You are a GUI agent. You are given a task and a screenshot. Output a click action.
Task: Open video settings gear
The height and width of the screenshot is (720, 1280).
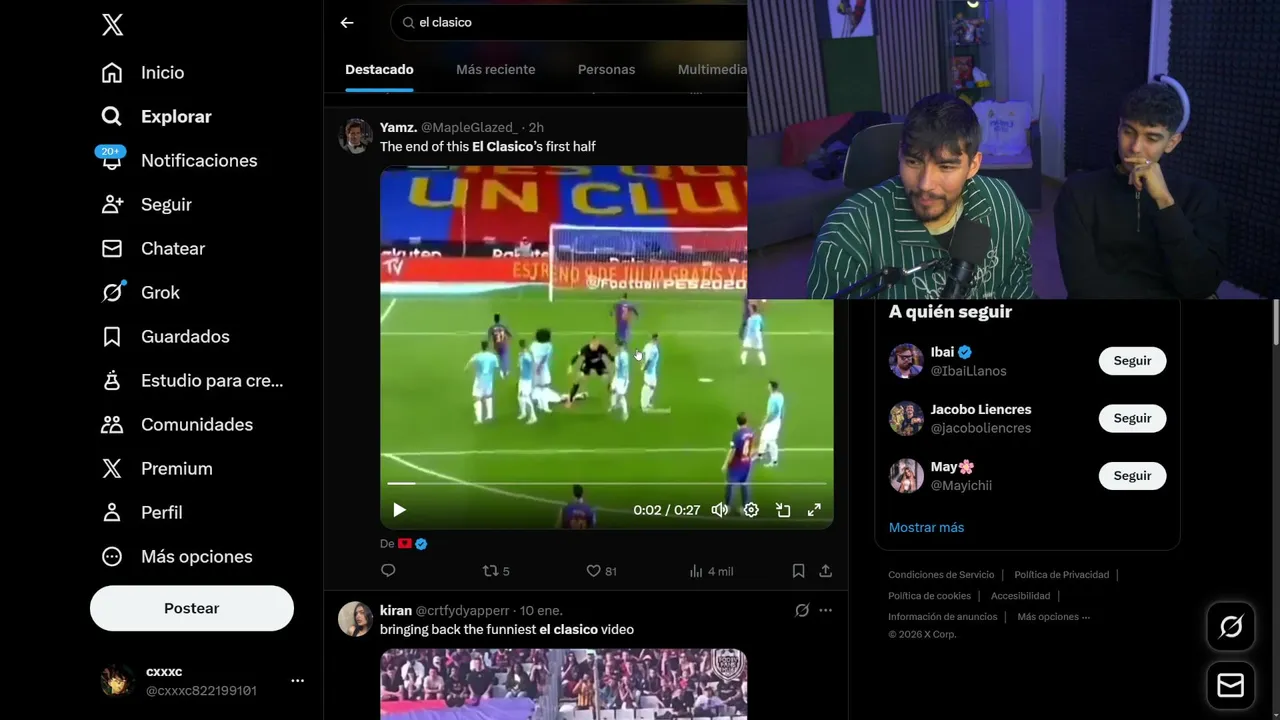[751, 510]
